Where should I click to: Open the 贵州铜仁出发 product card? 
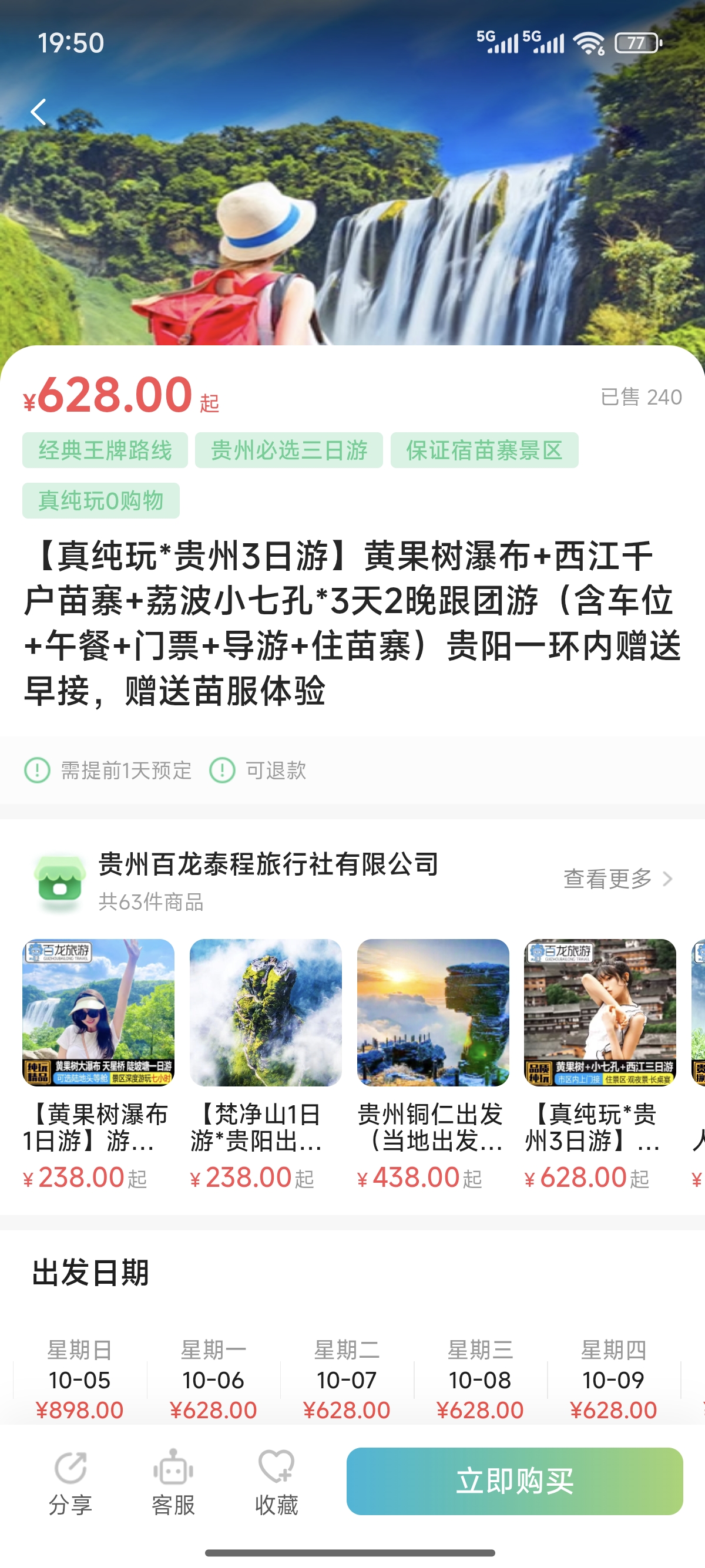click(x=433, y=1063)
